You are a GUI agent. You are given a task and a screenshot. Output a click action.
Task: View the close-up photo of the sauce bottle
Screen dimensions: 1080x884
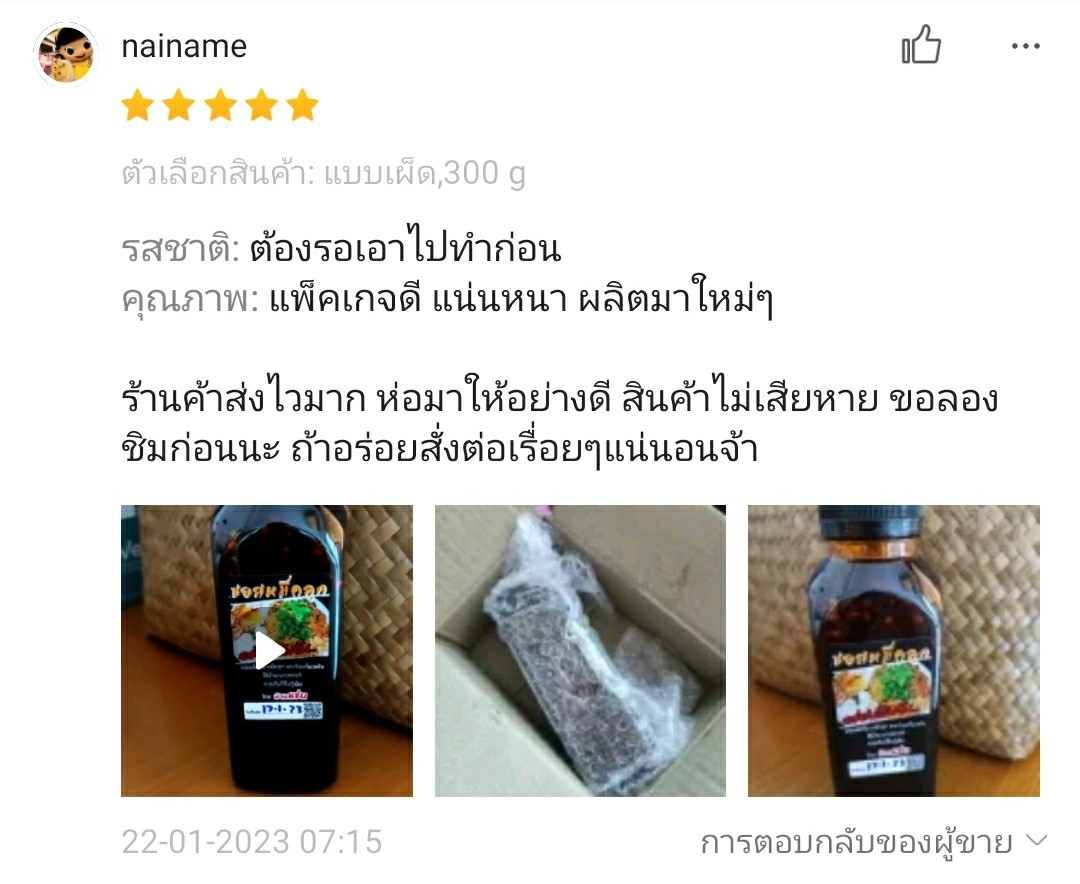[893, 650]
